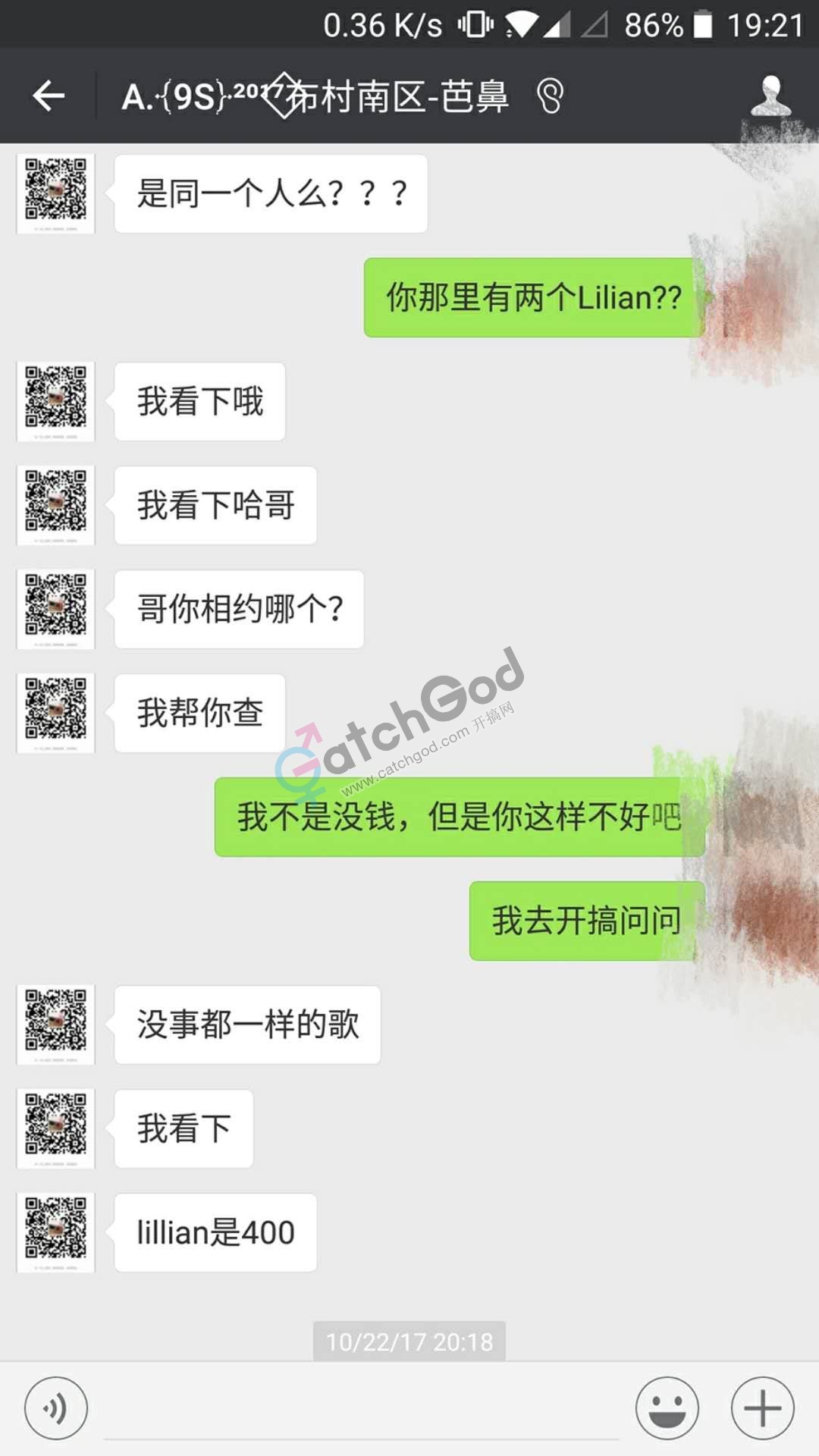Open the contact's profile details
The image size is (819, 1456).
pos(770,96)
